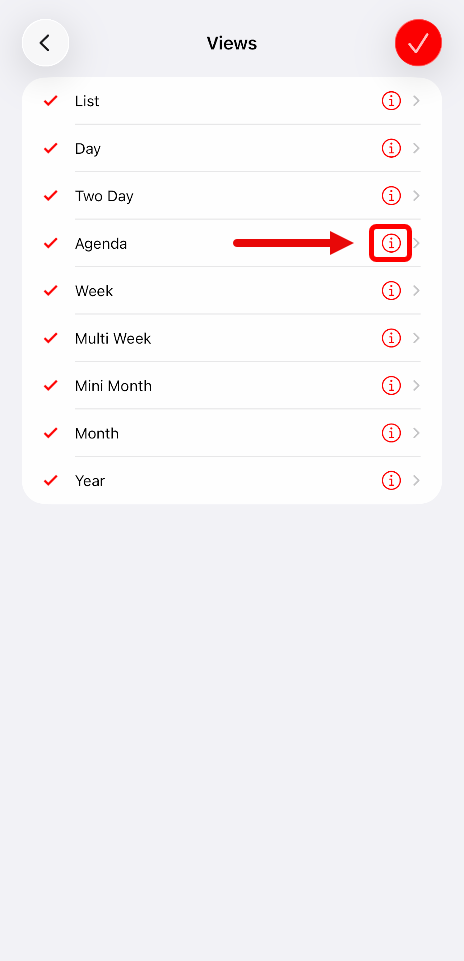Viewport: 464px width, 961px height.
Task: Open the info icon for List
Action: tap(391, 101)
